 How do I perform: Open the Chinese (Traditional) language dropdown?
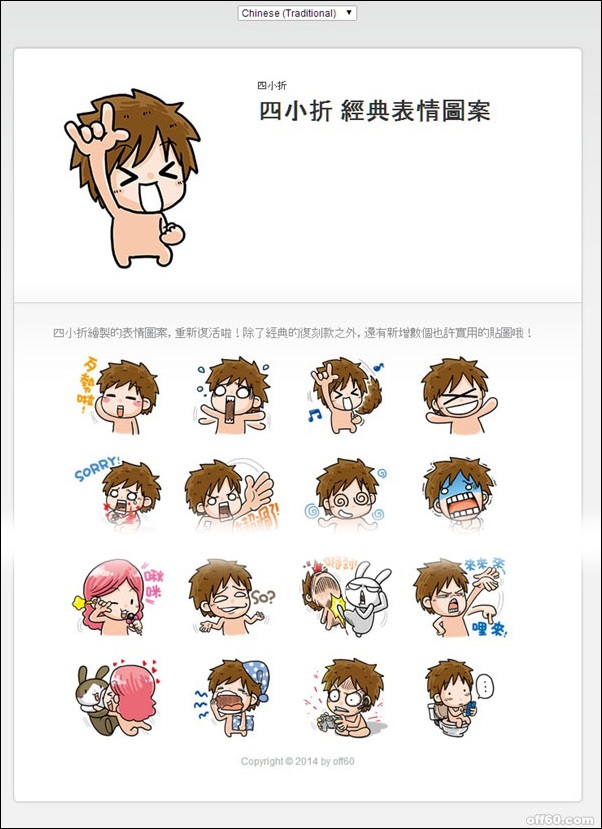point(297,13)
